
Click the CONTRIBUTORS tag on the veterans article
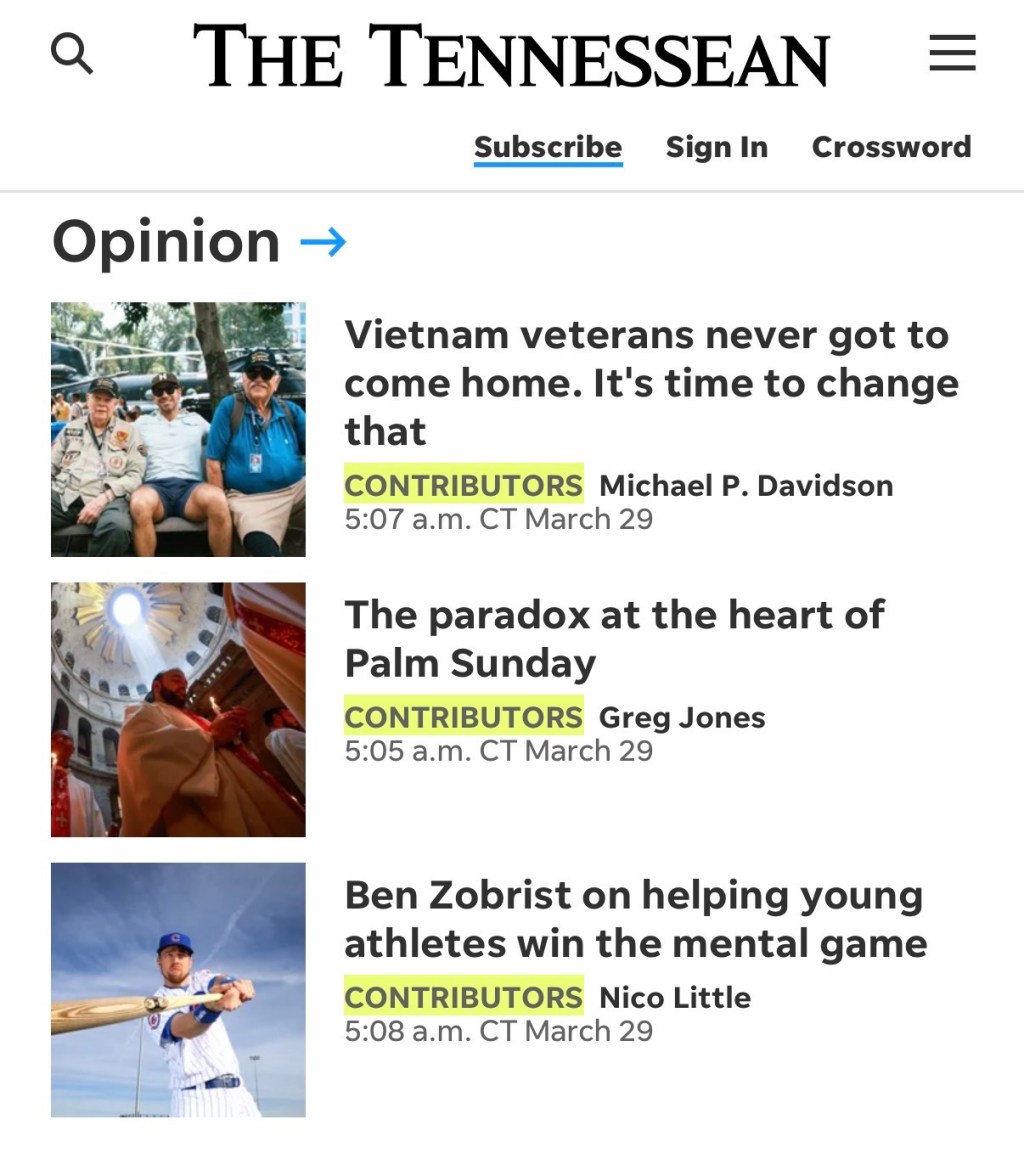pos(463,484)
